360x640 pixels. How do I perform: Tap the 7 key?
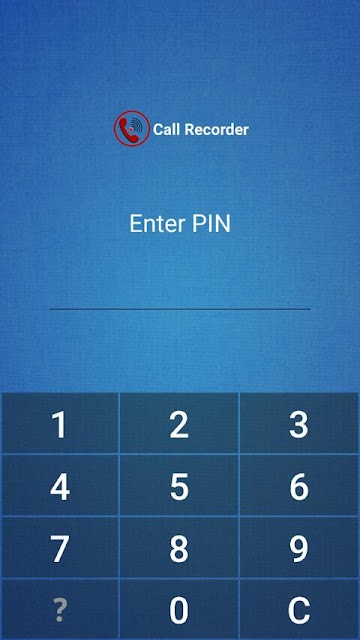click(60, 548)
